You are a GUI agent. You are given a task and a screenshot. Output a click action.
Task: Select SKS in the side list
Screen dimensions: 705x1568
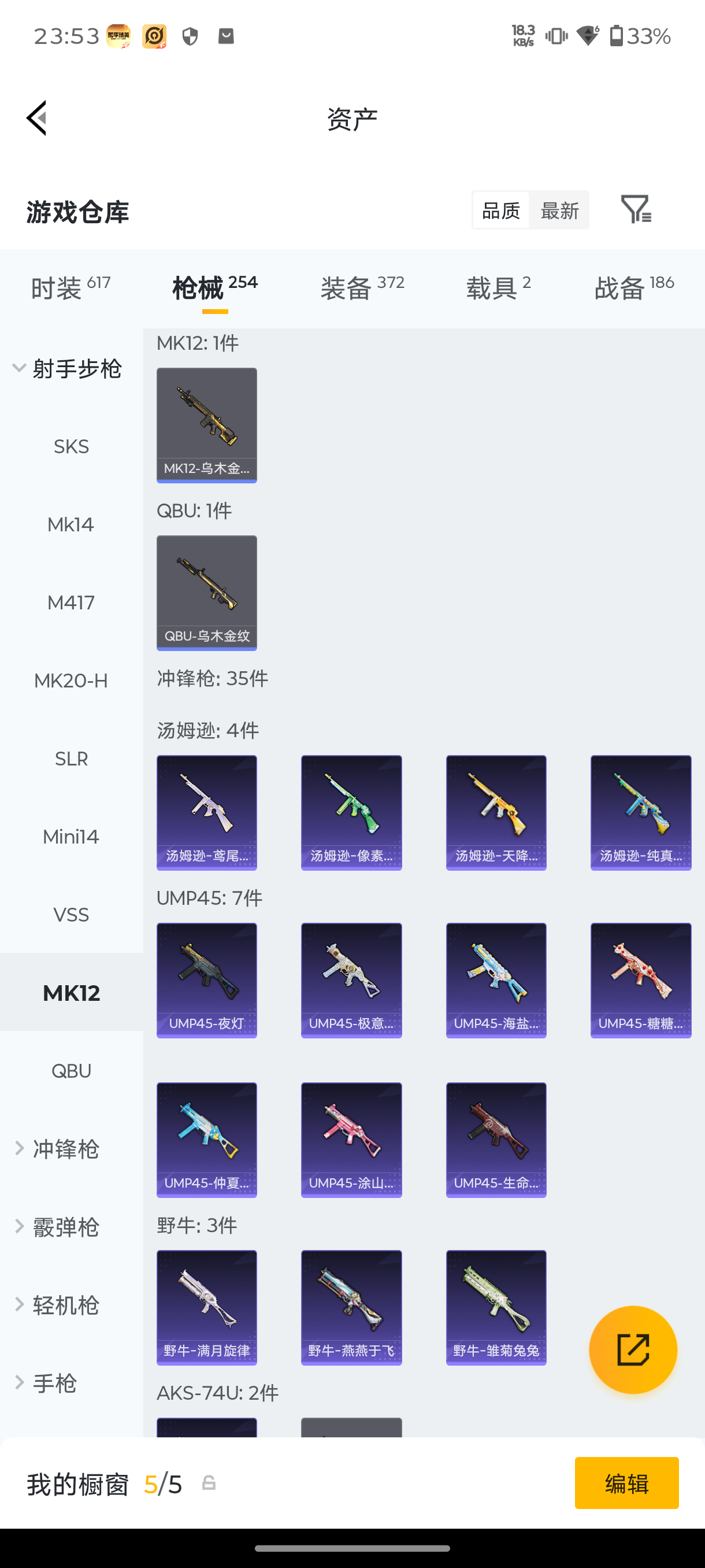(x=71, y=446)
